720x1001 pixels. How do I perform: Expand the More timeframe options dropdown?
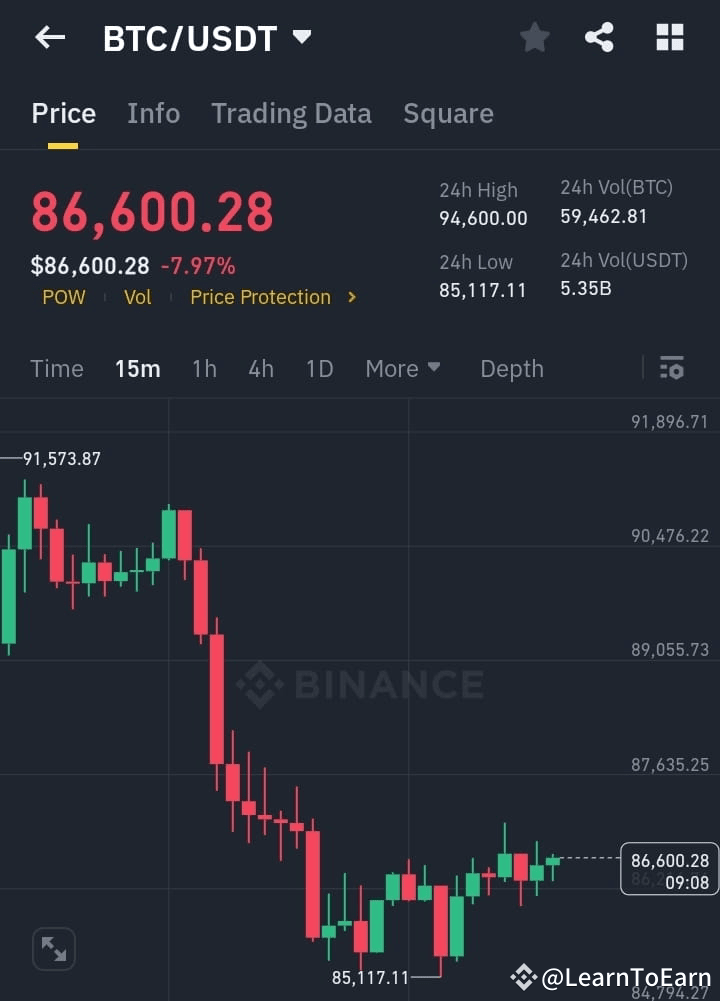point(402,368)
